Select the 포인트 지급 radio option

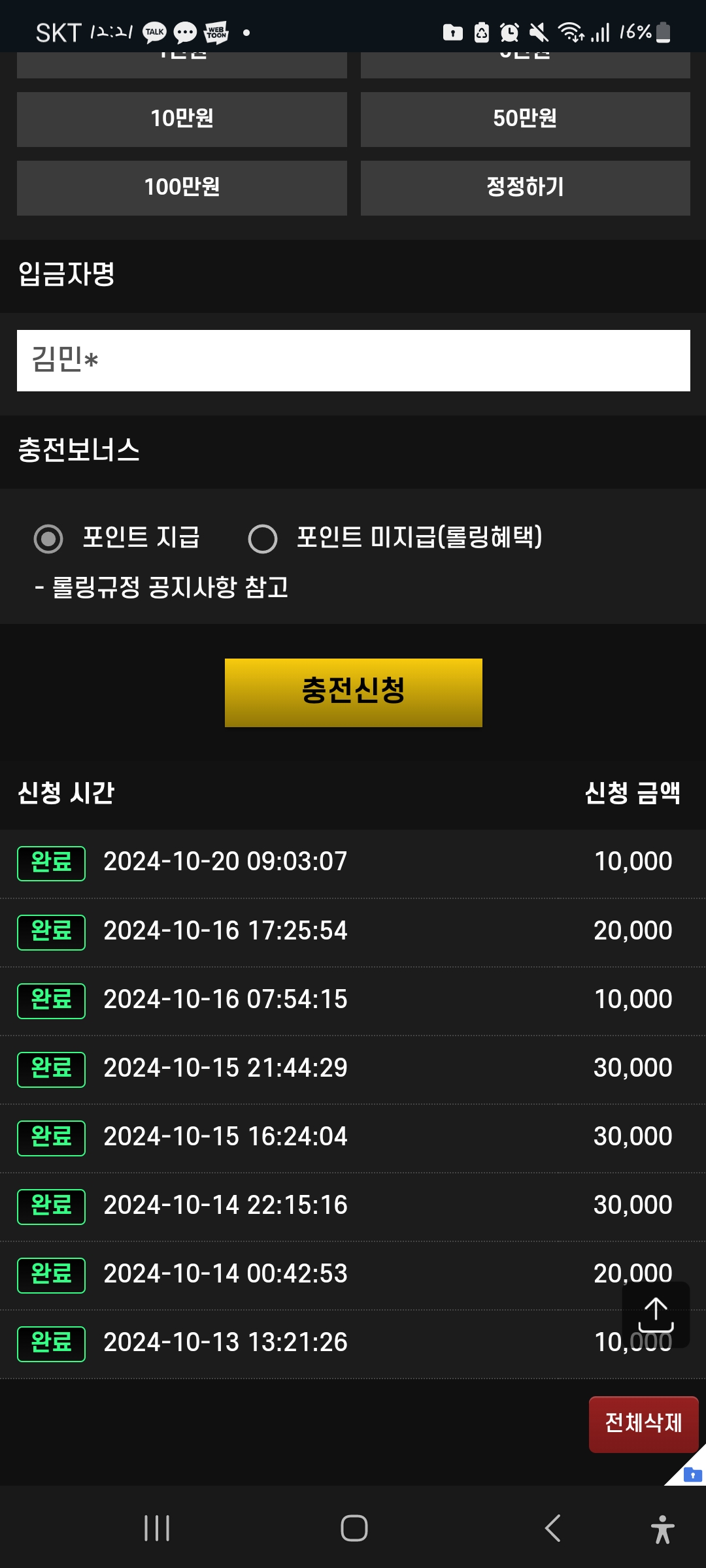[48, 539]
